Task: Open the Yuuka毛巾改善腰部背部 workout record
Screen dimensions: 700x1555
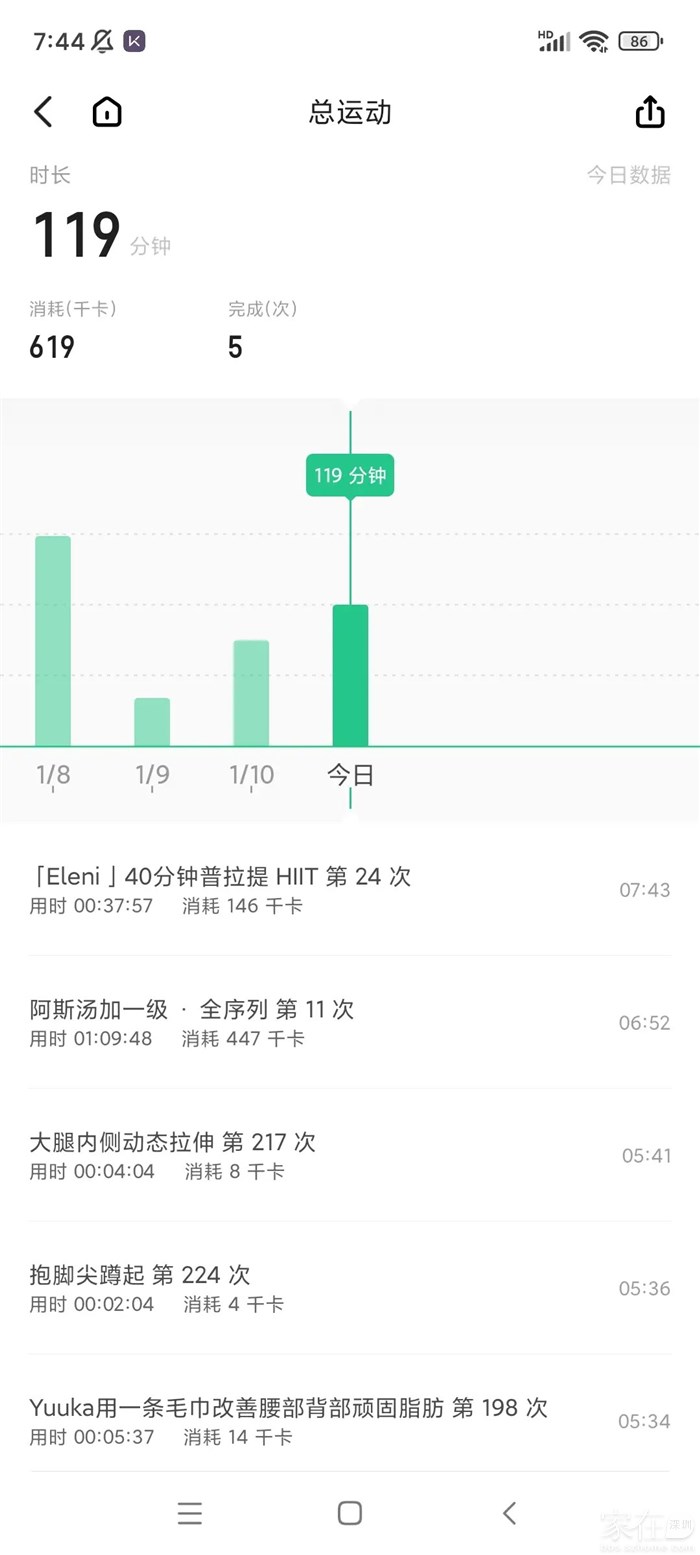Action: coord(350,1420)
